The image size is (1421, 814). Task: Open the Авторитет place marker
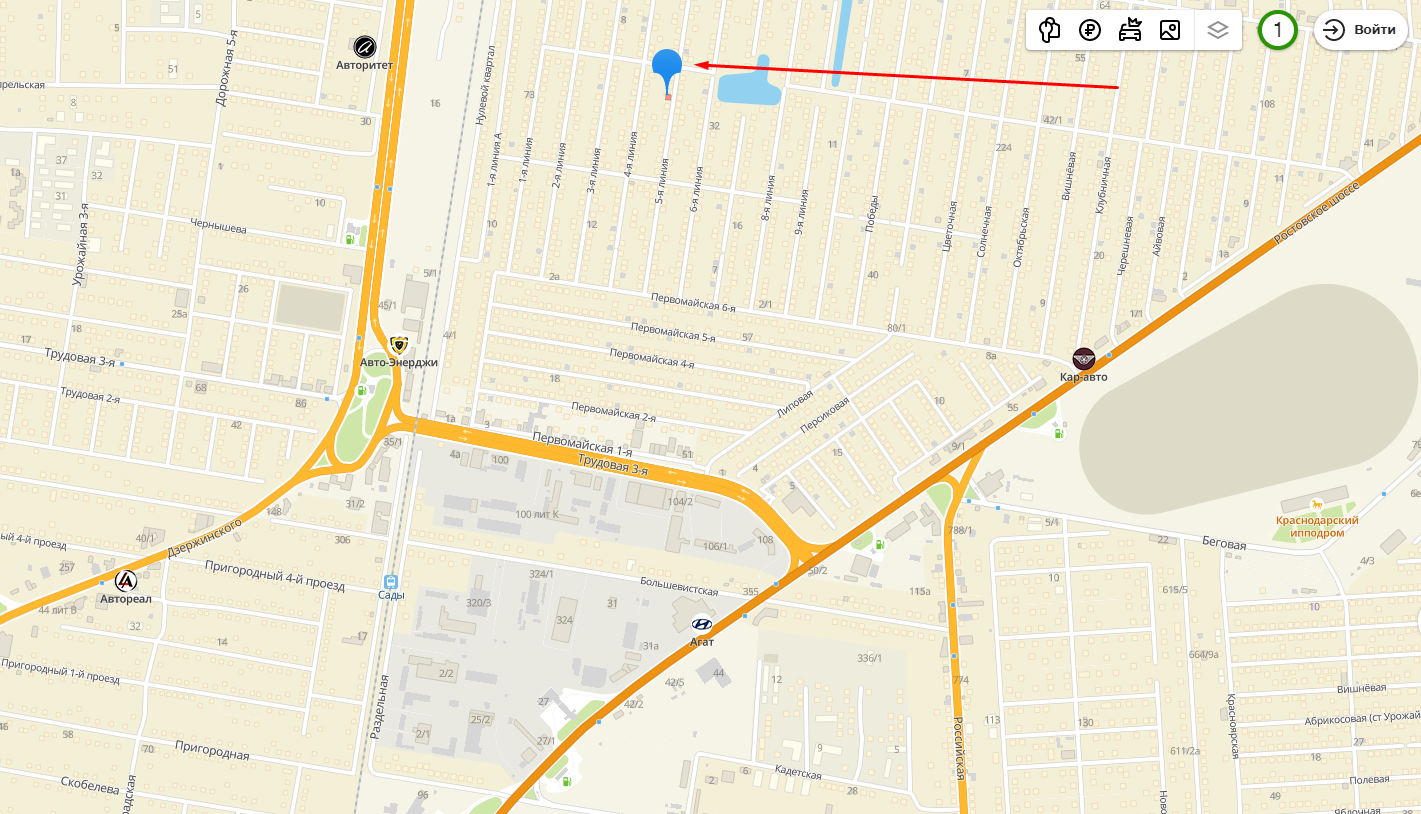pos(364,46)
